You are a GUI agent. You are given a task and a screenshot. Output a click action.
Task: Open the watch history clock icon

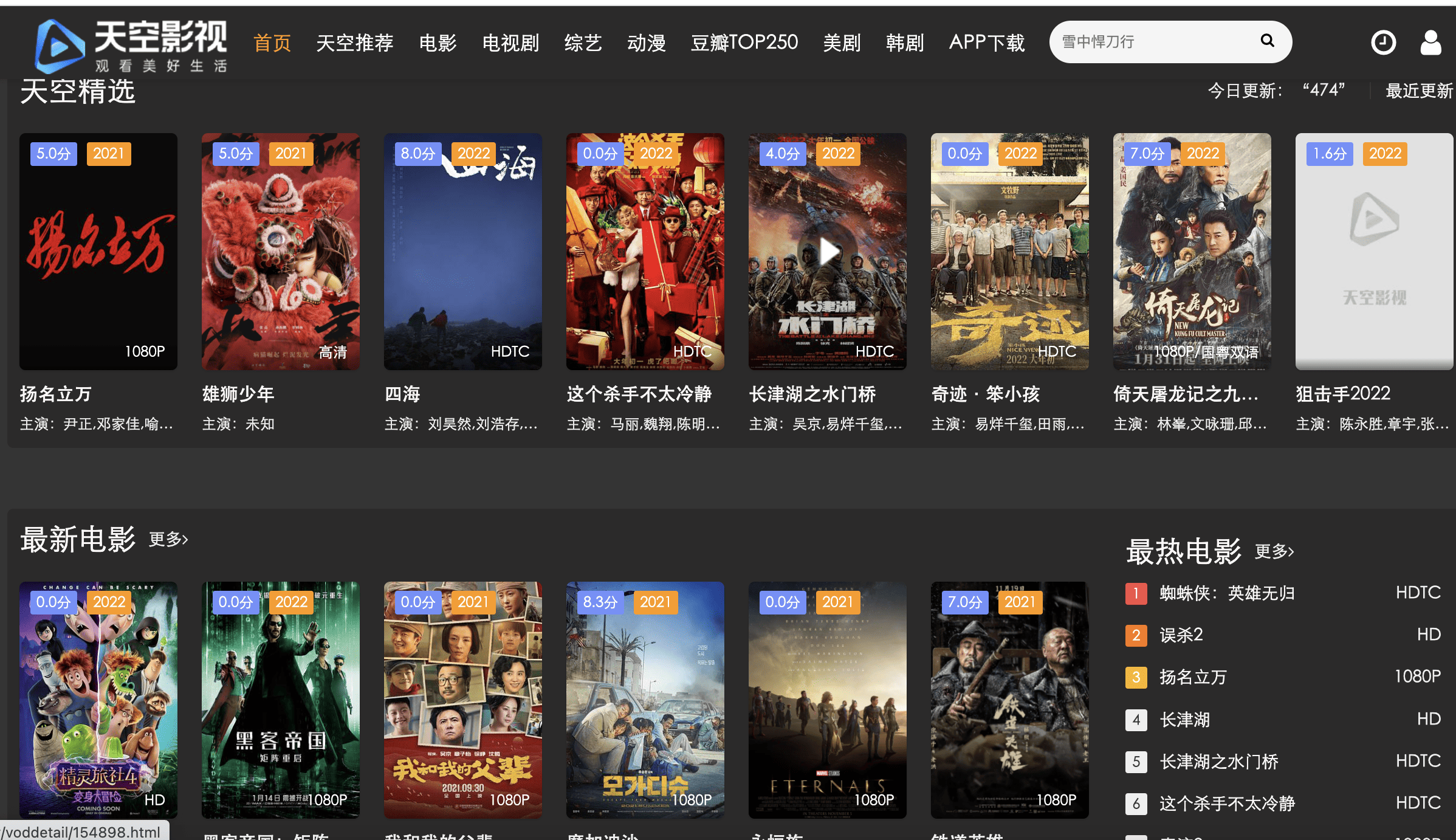(x=1383, y=43)
